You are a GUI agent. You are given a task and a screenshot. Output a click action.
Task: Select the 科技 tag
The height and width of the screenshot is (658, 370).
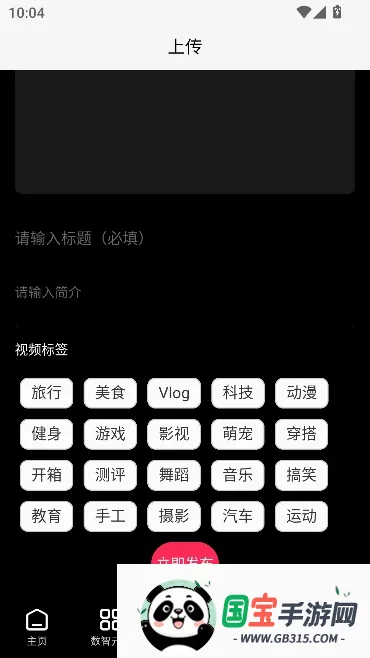tap(238, 393)
